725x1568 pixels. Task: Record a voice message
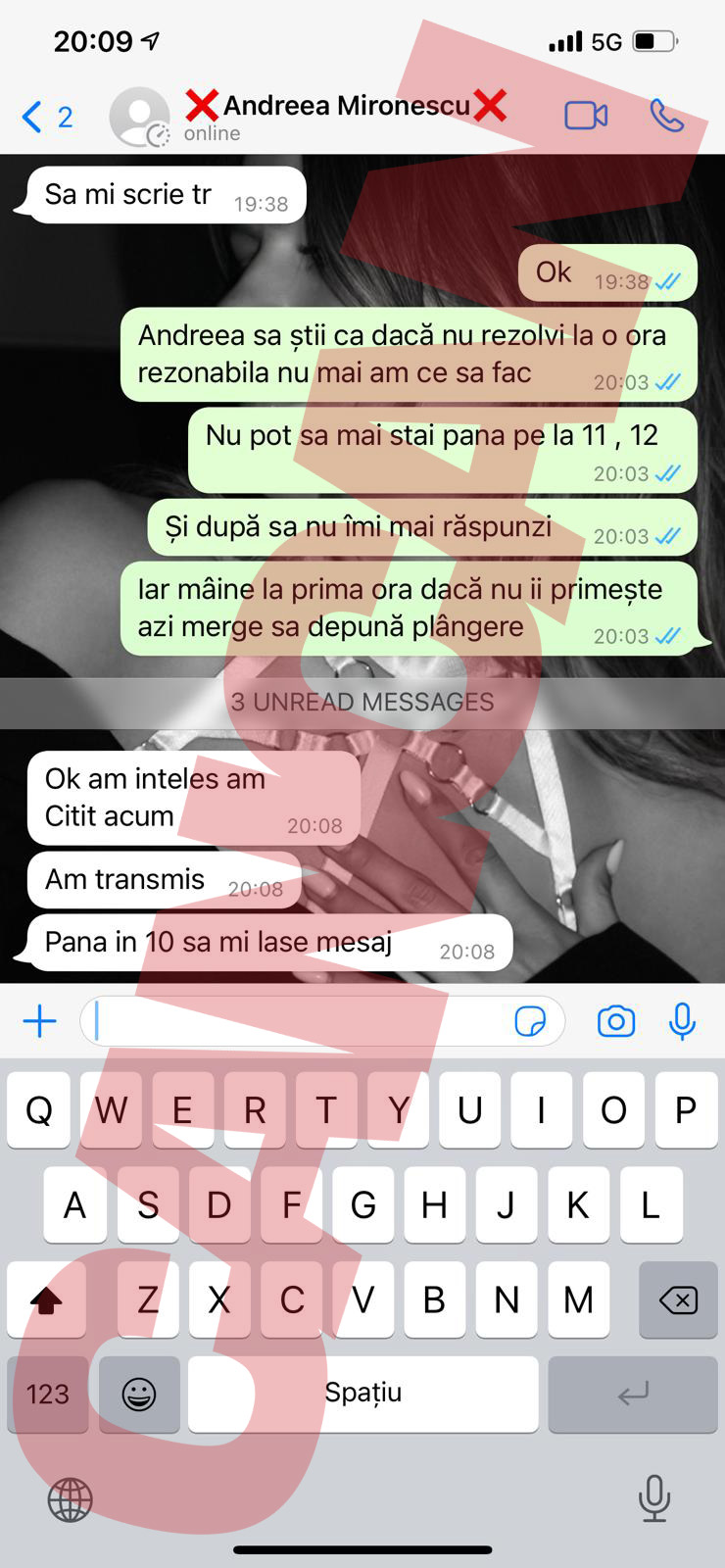click(x=682, y=1021)
